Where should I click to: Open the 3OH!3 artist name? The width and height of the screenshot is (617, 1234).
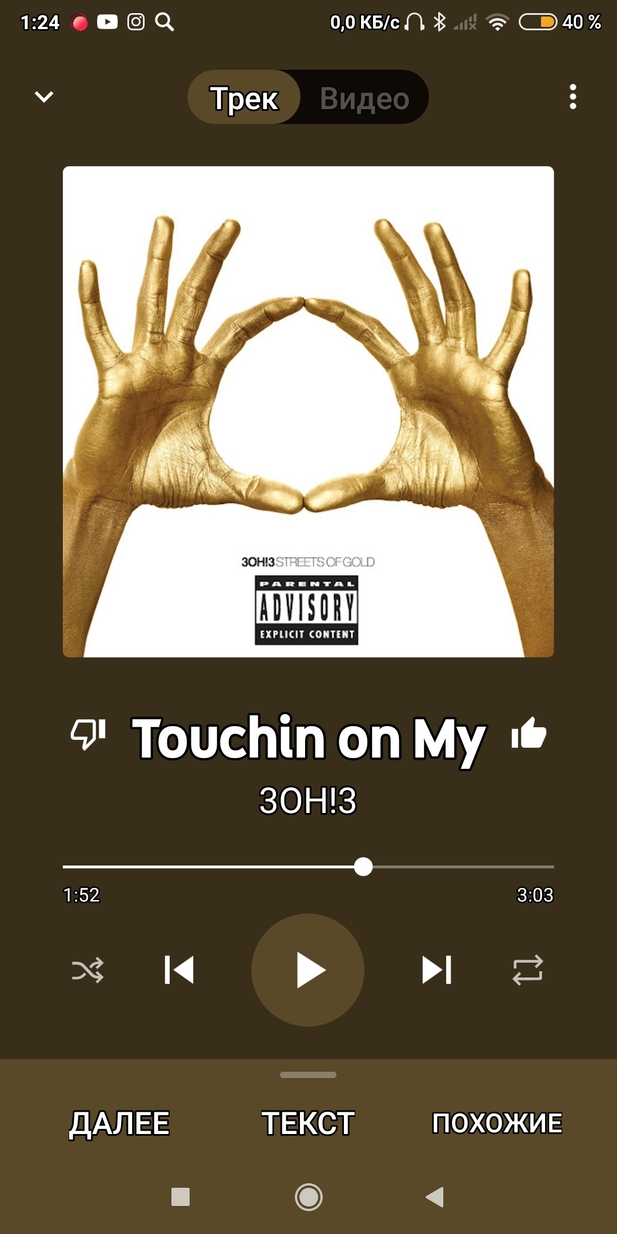point(308,800)
